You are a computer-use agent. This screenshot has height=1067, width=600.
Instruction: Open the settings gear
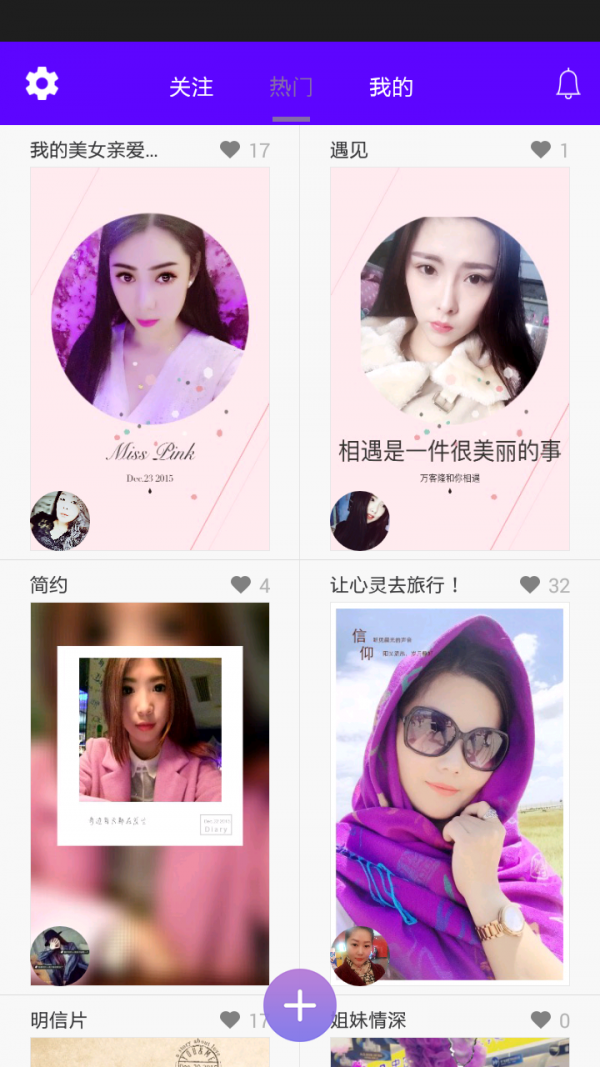(x=42, y=83)
